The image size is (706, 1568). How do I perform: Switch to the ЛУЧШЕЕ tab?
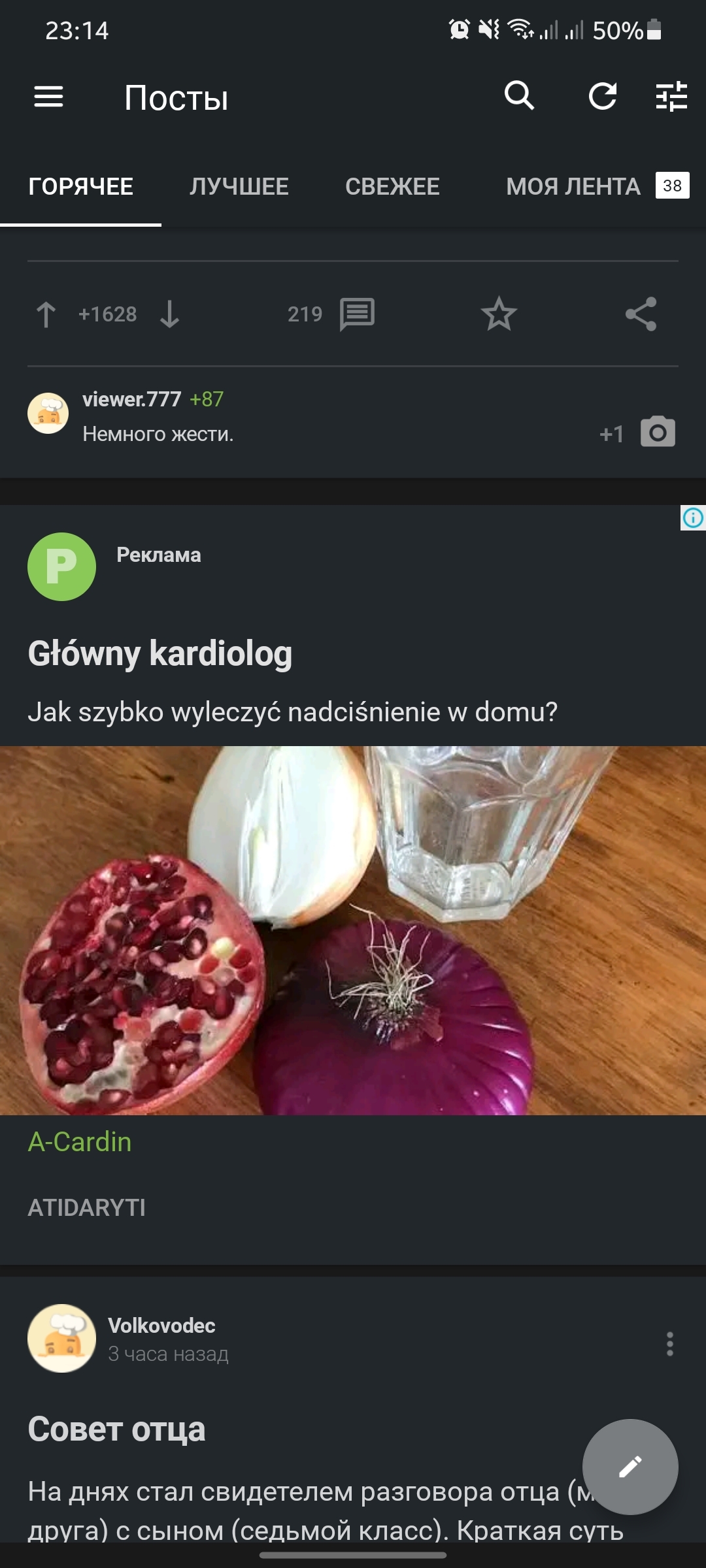point(239,187)
